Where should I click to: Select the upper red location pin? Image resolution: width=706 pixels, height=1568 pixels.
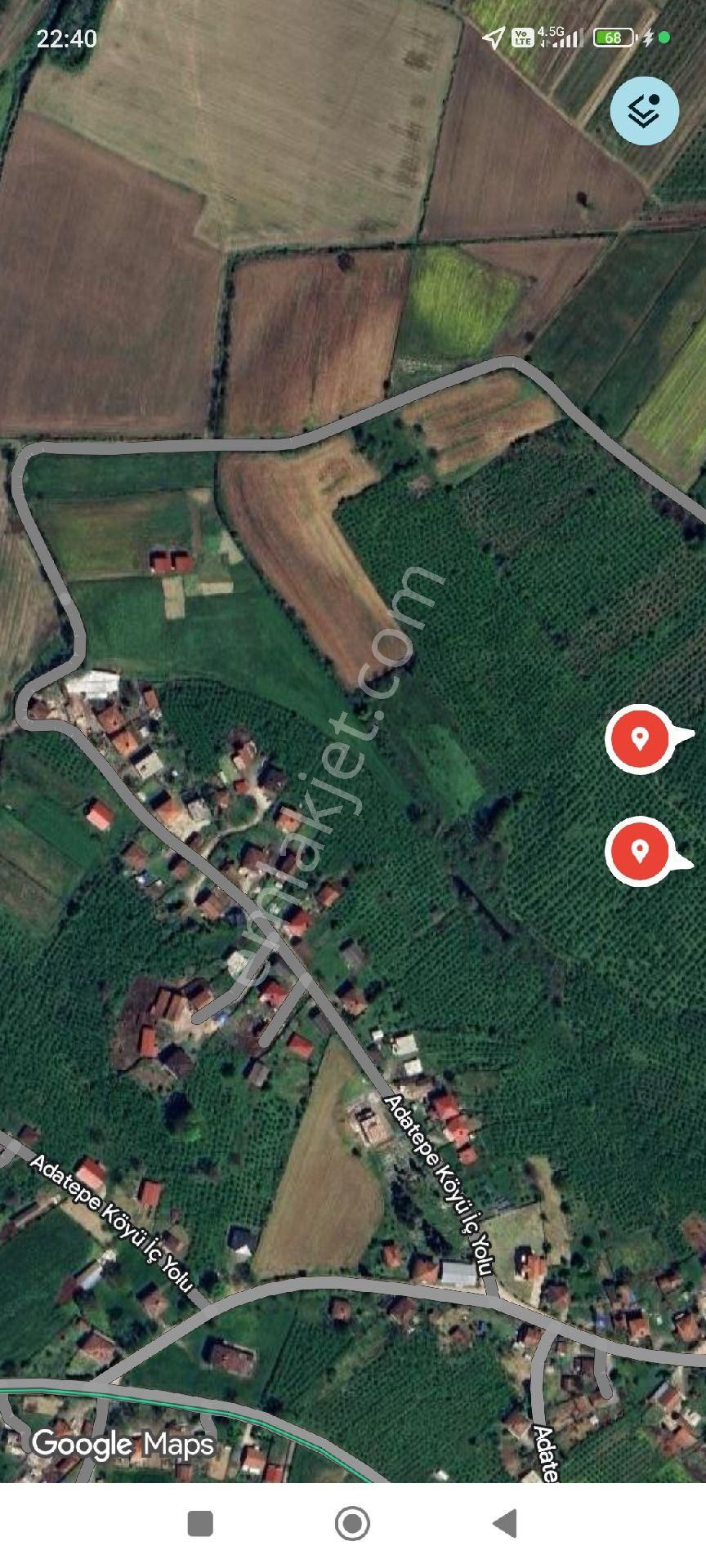(640, 738)
